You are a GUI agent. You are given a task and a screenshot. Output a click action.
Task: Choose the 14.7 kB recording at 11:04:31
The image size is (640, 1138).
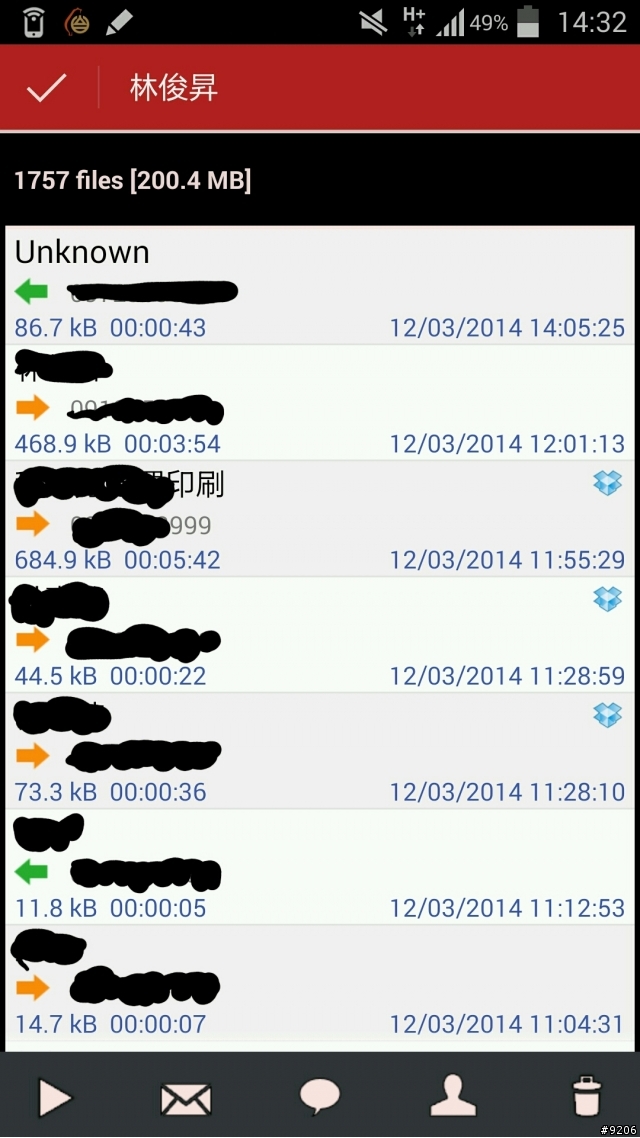[320, 982]
